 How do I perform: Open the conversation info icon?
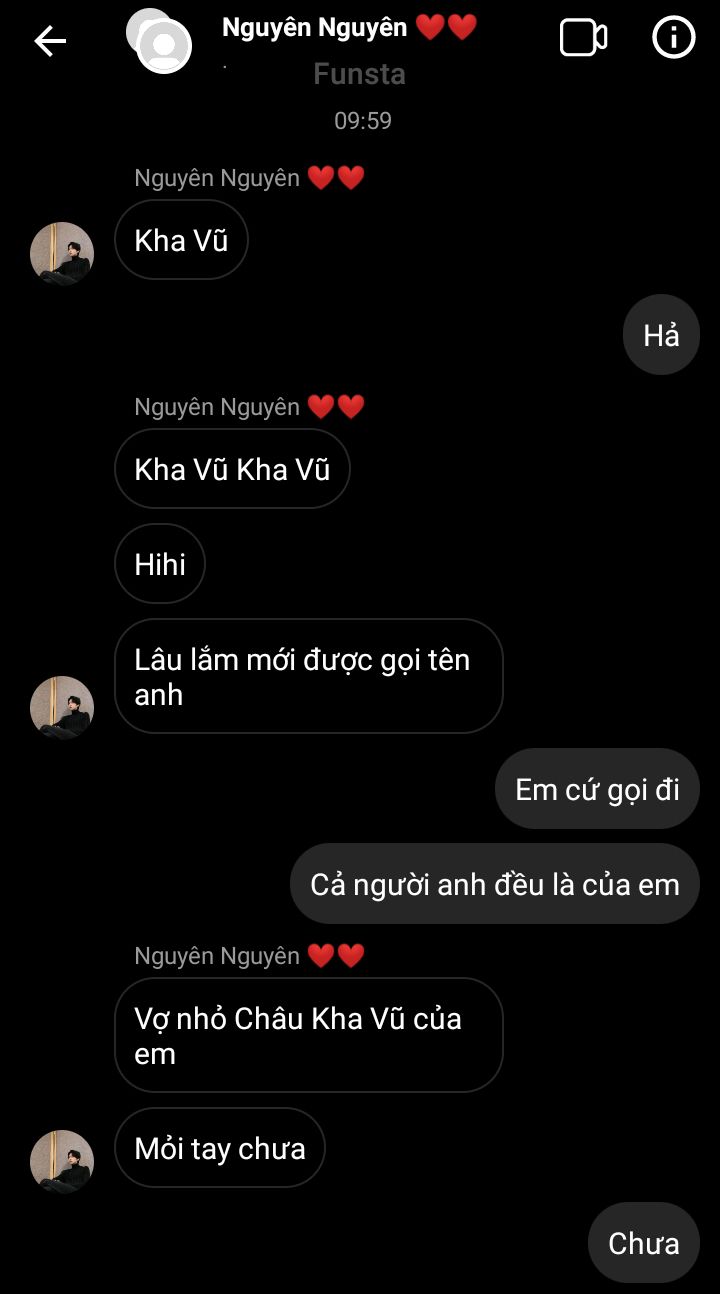(x=673, y=38)
